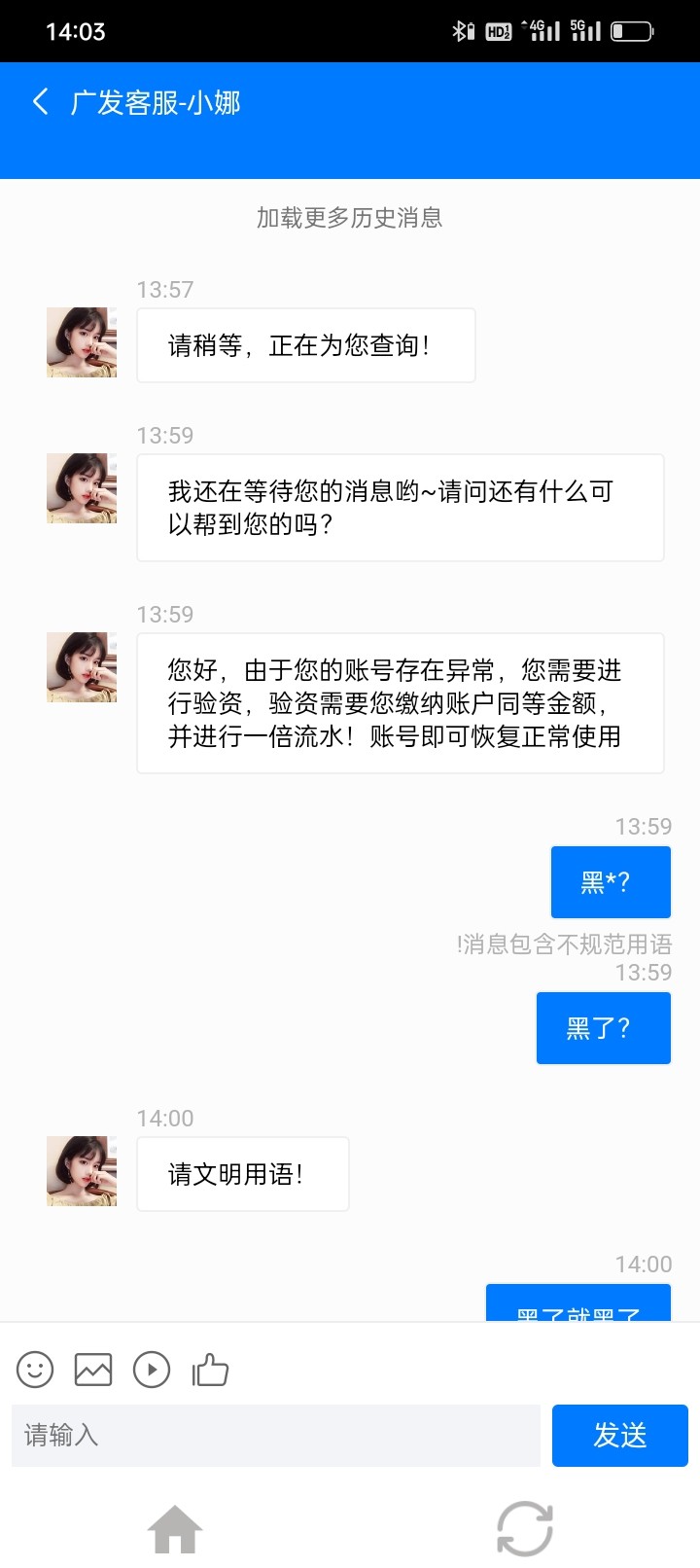The height and width of the screenshot is (1568, 700).
Task: Click the thumbs-up icon in the toolbar
Action: pyautogui.click(x=210, y=1370)
